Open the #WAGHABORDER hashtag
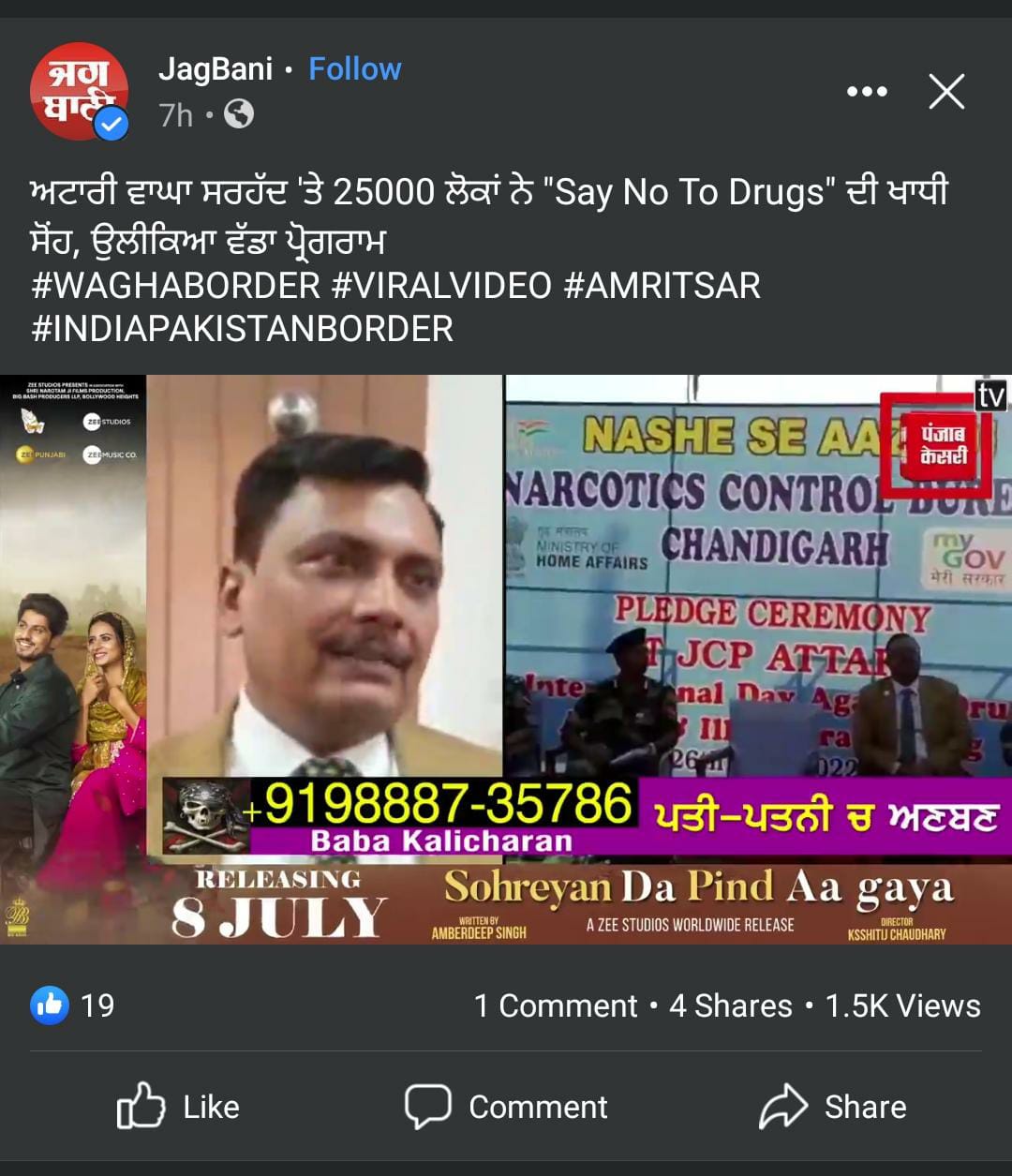Viewport: 1012px width, 1176px height. (x=176, y=285)
